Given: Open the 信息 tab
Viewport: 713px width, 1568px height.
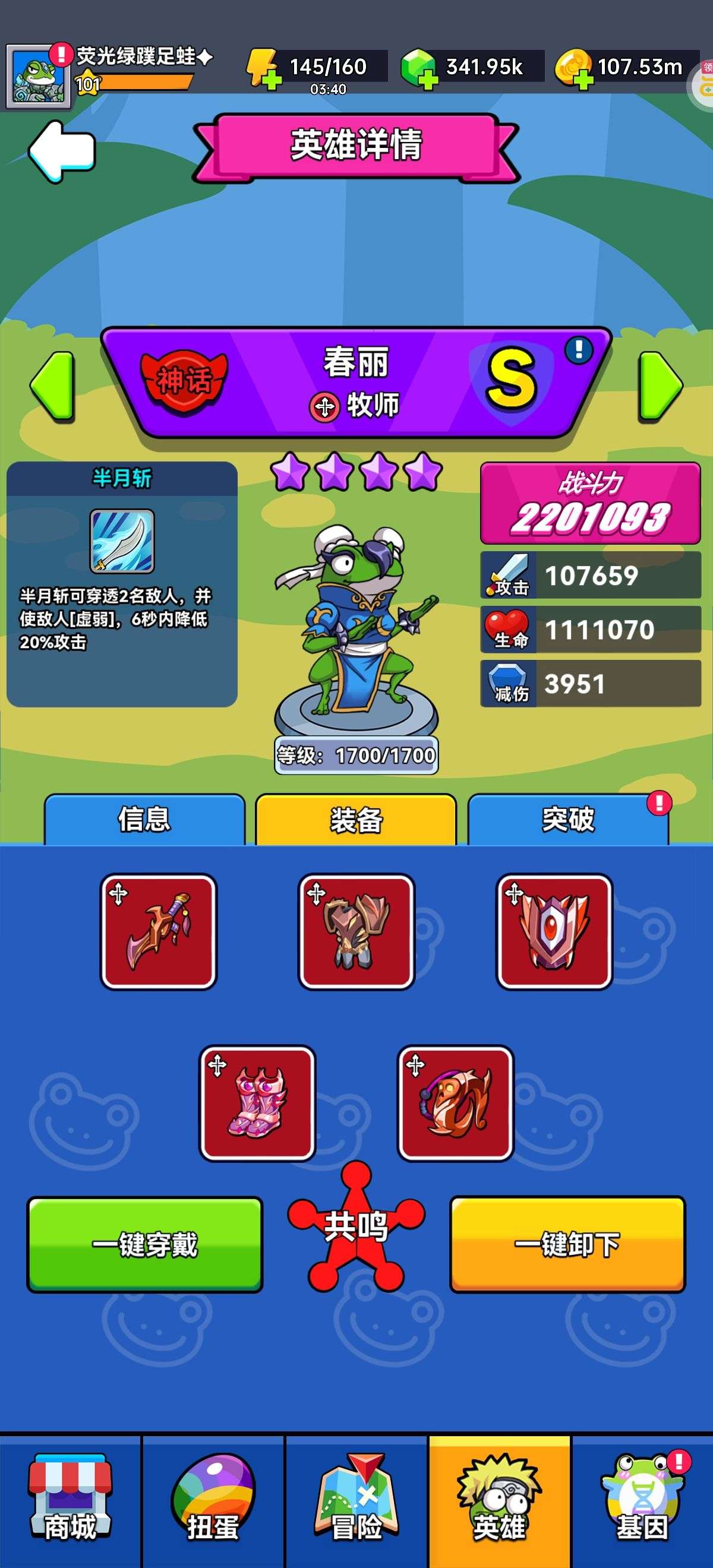Looking at the screenshot, I should 144,819.
